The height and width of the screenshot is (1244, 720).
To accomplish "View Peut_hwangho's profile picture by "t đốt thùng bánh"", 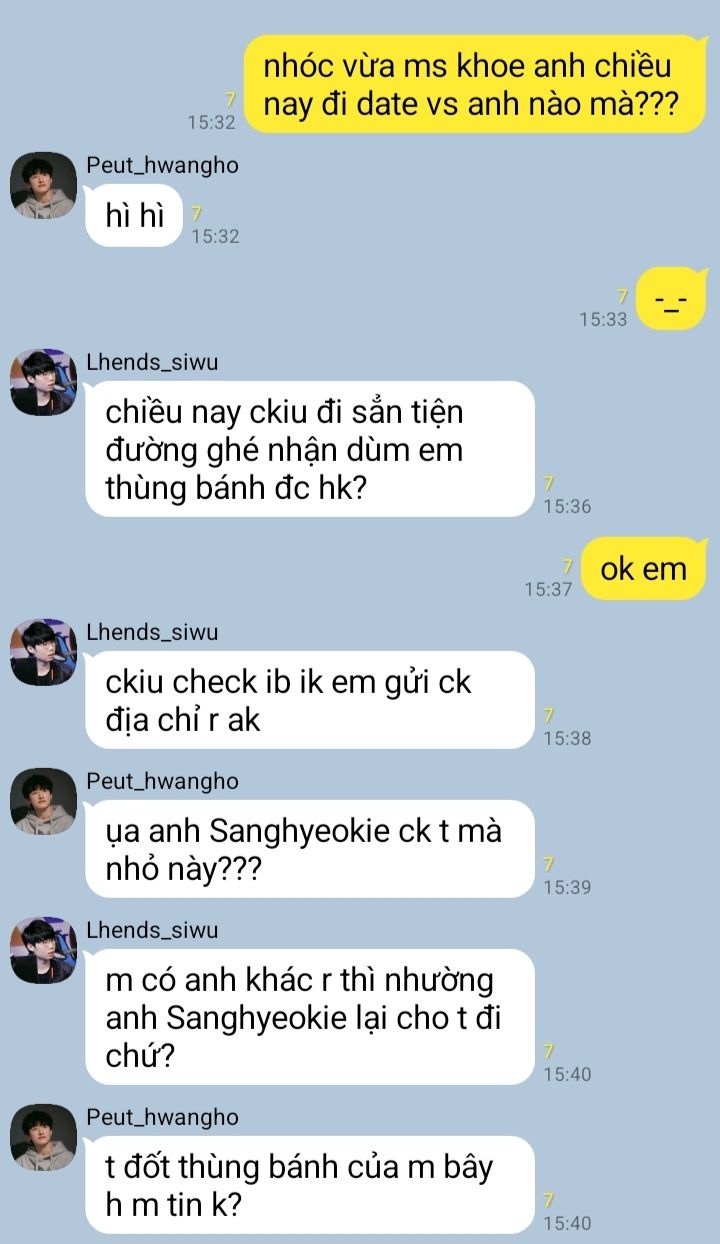I will (x=43, y=1137).
